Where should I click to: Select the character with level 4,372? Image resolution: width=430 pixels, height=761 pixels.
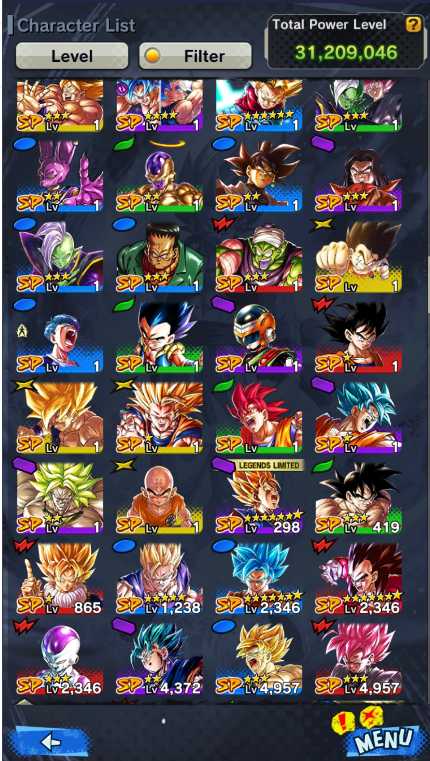(x=160, y=660)
